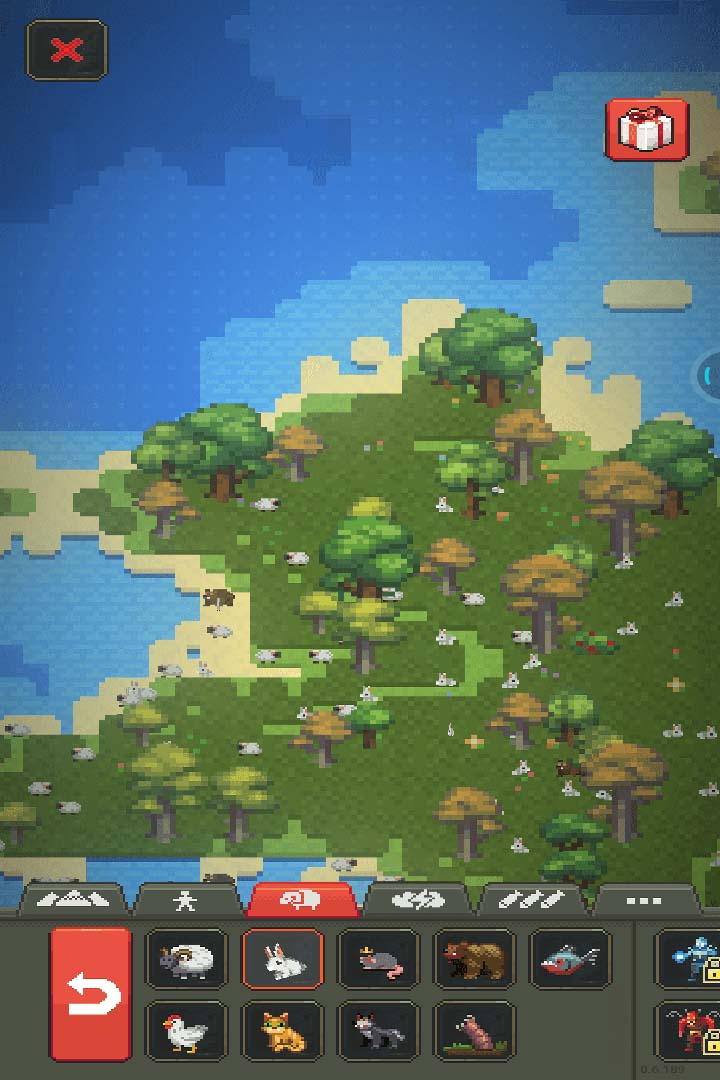
Task: Tap the red undo arrow button
Action: tap(91, 993)
